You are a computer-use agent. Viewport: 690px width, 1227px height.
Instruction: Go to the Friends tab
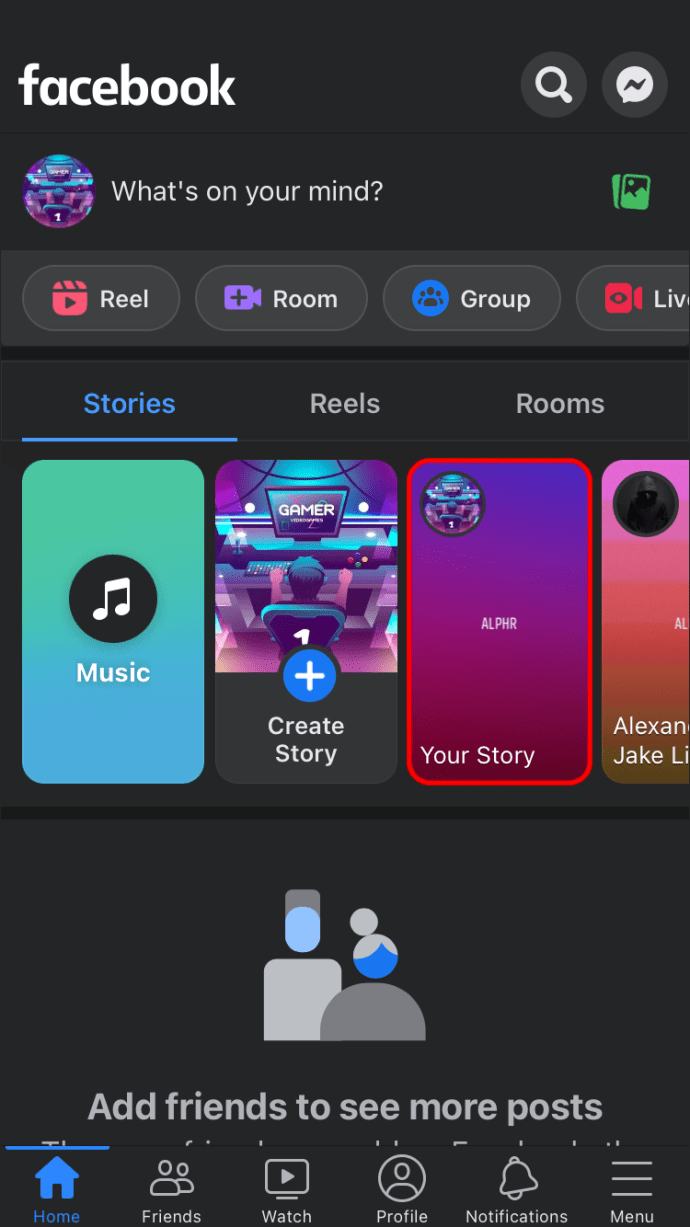pos(171,1190)
